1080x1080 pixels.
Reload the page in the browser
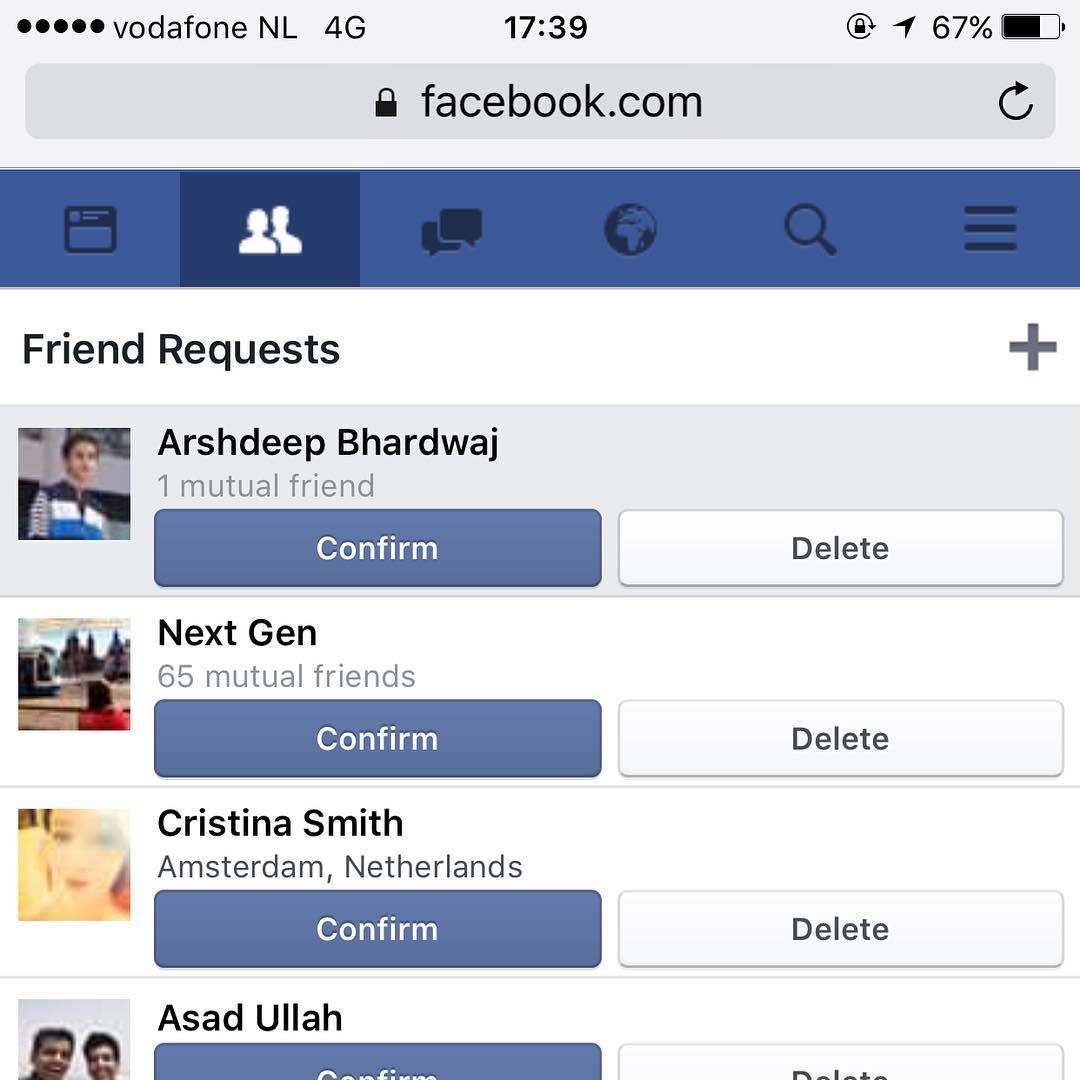coord(1015,101)
